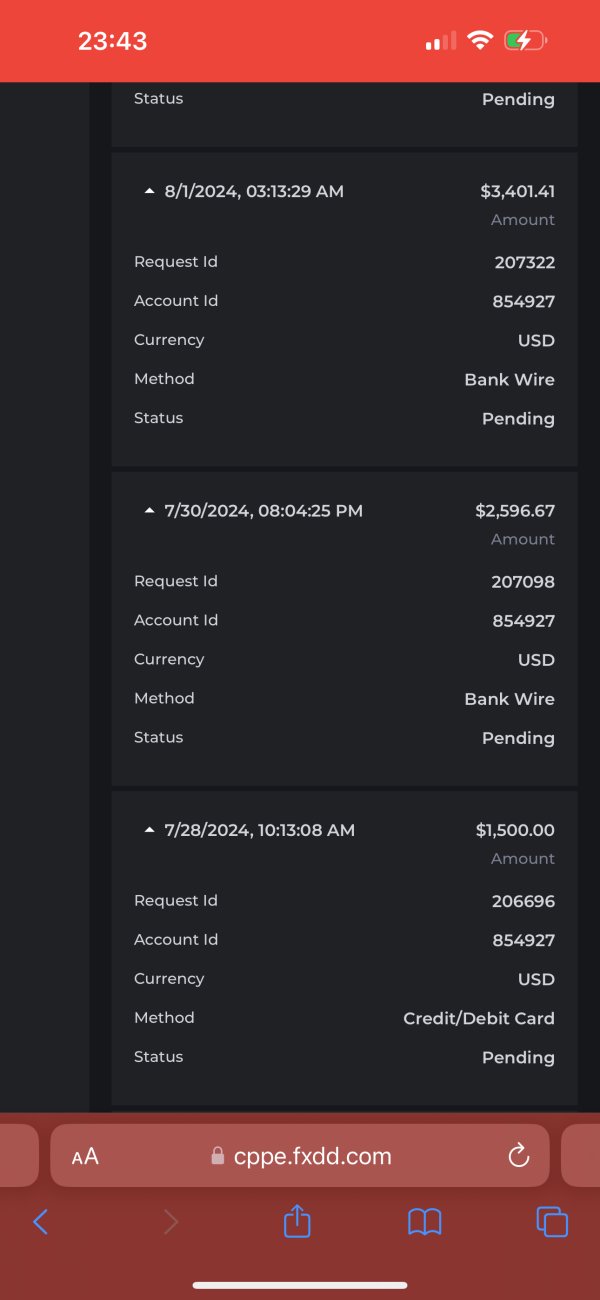Go back to the previous page
This screenshot has width=600, height=1300.
(41, 1221)
